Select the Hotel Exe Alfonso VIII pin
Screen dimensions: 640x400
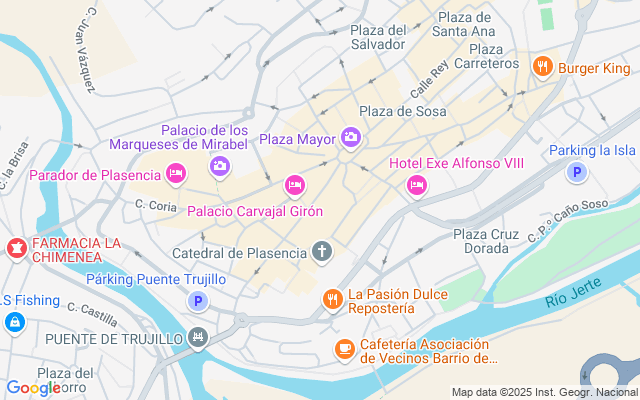click(417, 184)
